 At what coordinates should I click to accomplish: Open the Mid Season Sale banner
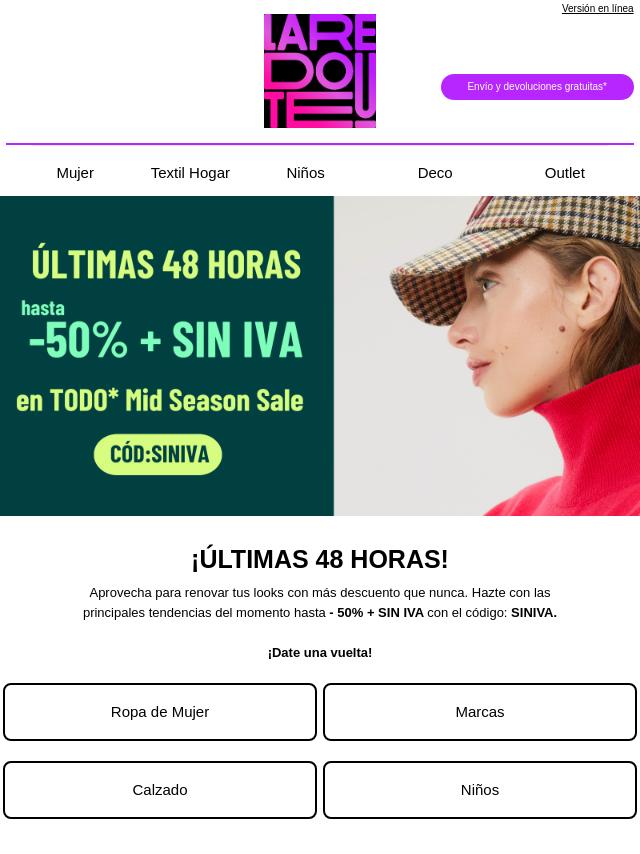[320, 356]
